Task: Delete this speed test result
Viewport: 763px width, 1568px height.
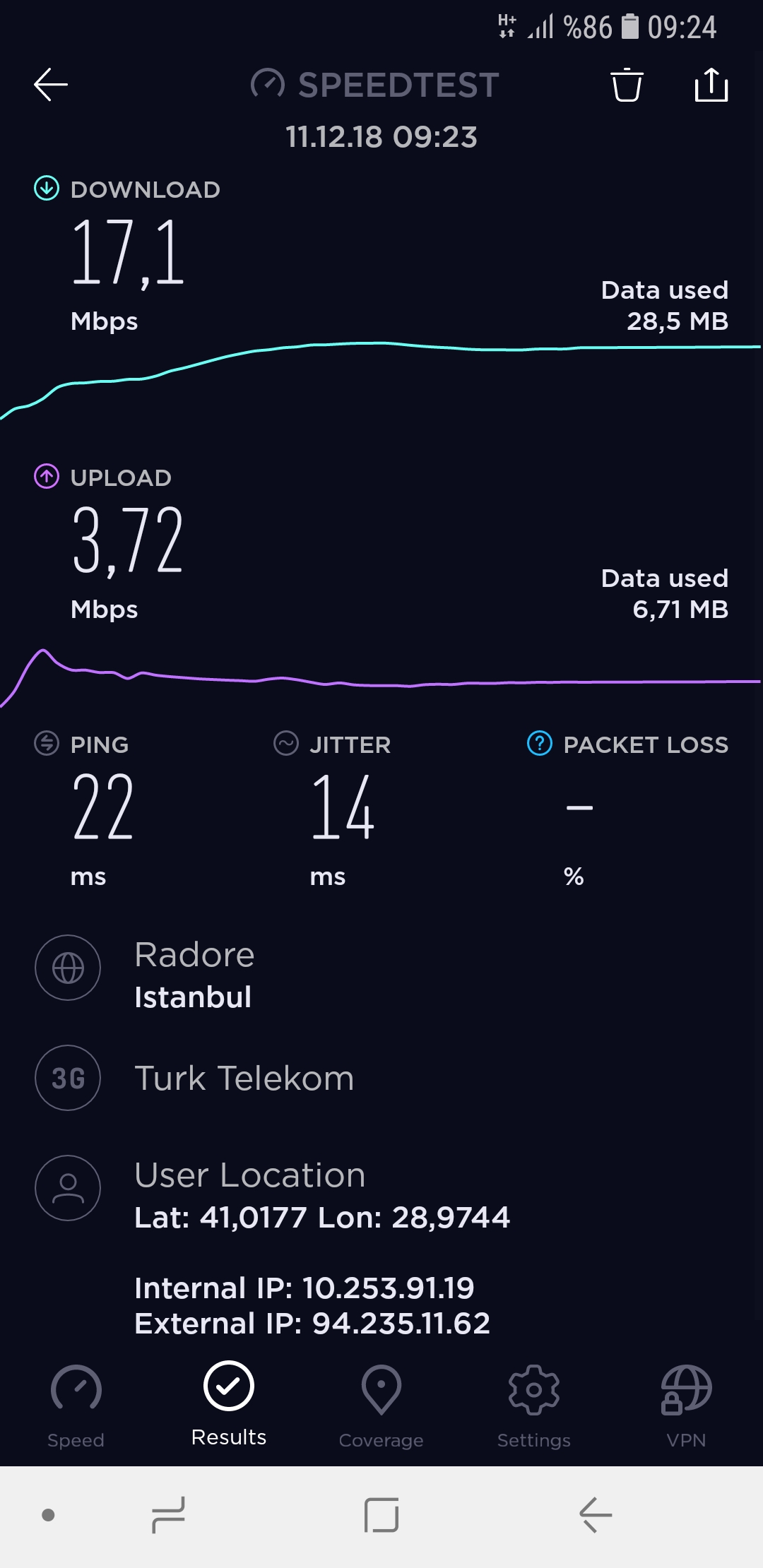Action: pos(627,85)
